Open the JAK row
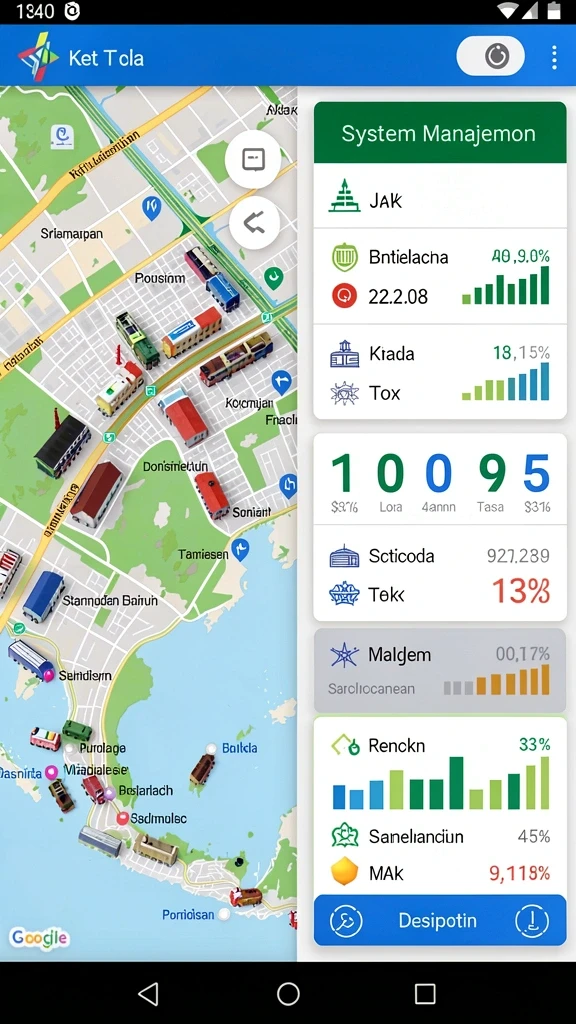Screen dimensions: 576x1024 click(440, 200)
